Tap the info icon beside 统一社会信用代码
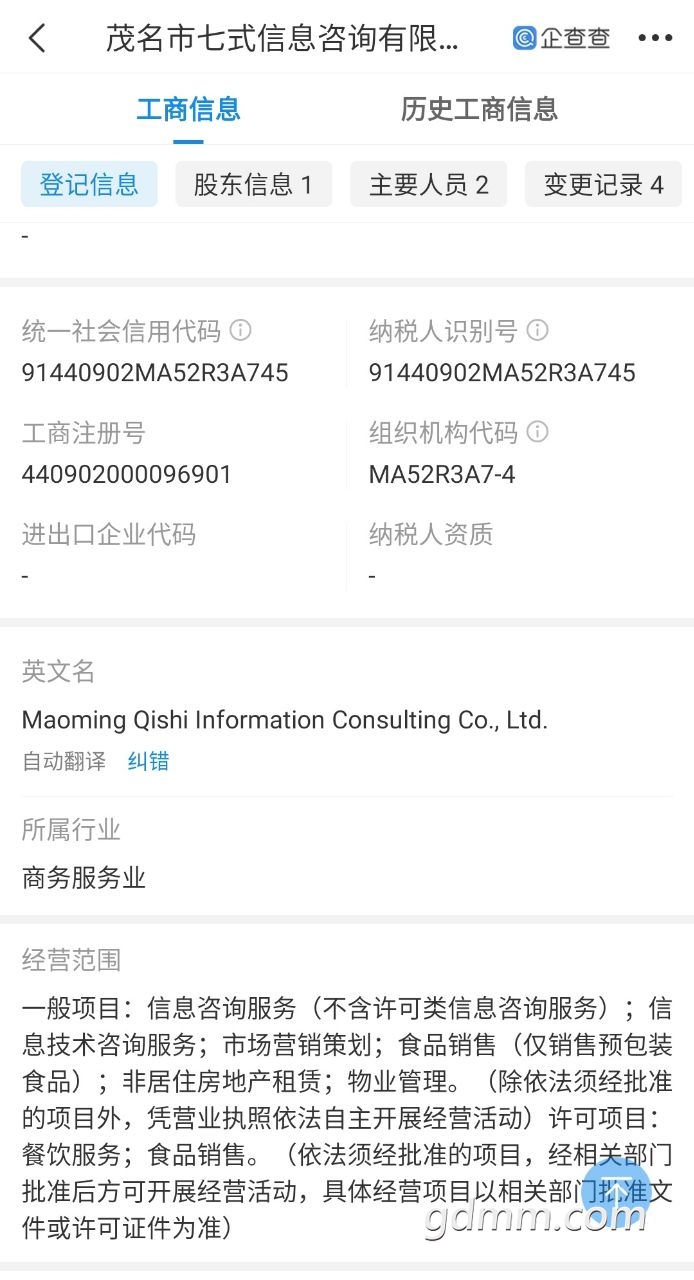This screenshot has height=1280, width=694. point(240,330)
